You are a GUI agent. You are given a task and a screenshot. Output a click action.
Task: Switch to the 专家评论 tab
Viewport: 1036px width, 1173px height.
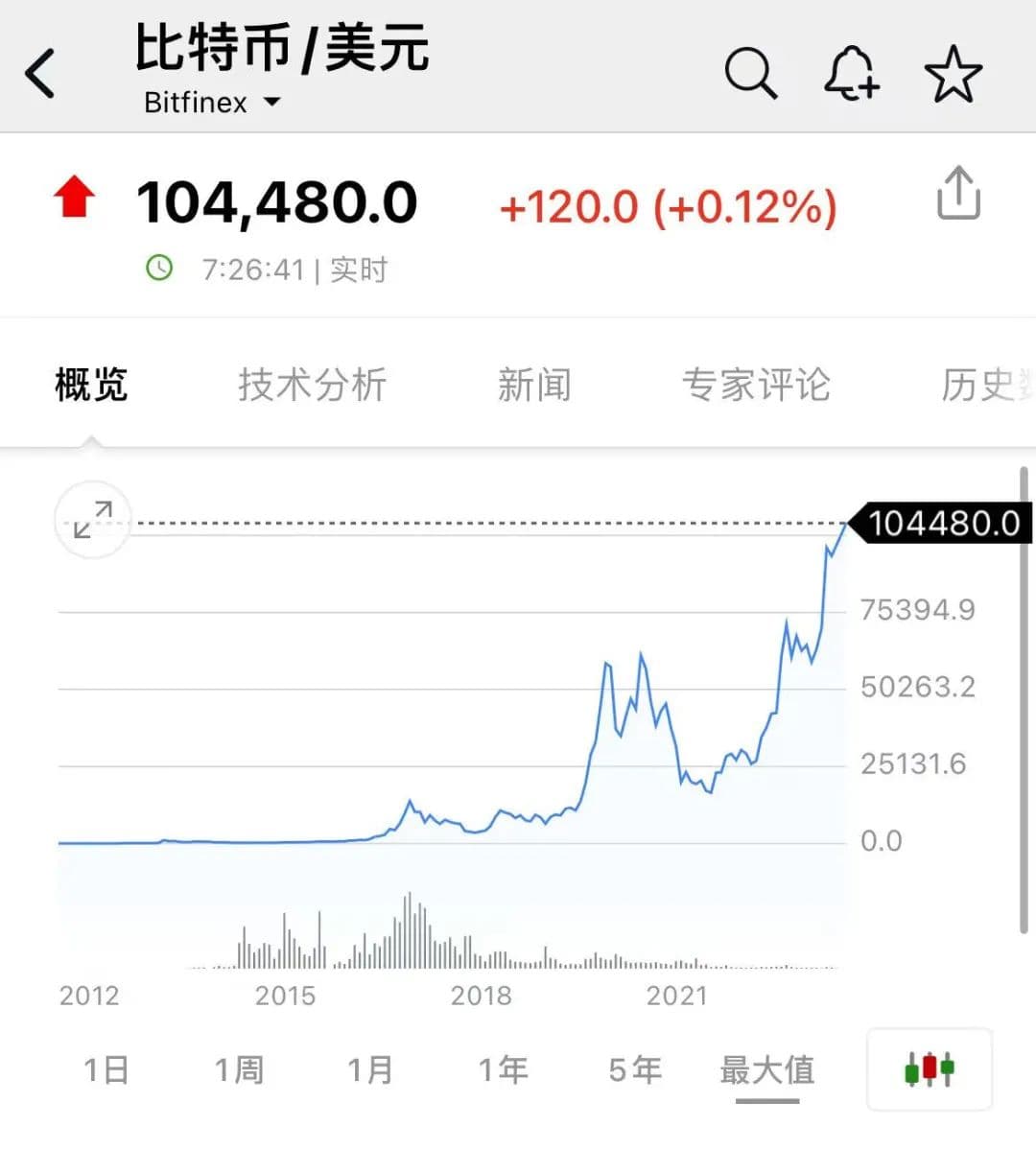(756, 385)
